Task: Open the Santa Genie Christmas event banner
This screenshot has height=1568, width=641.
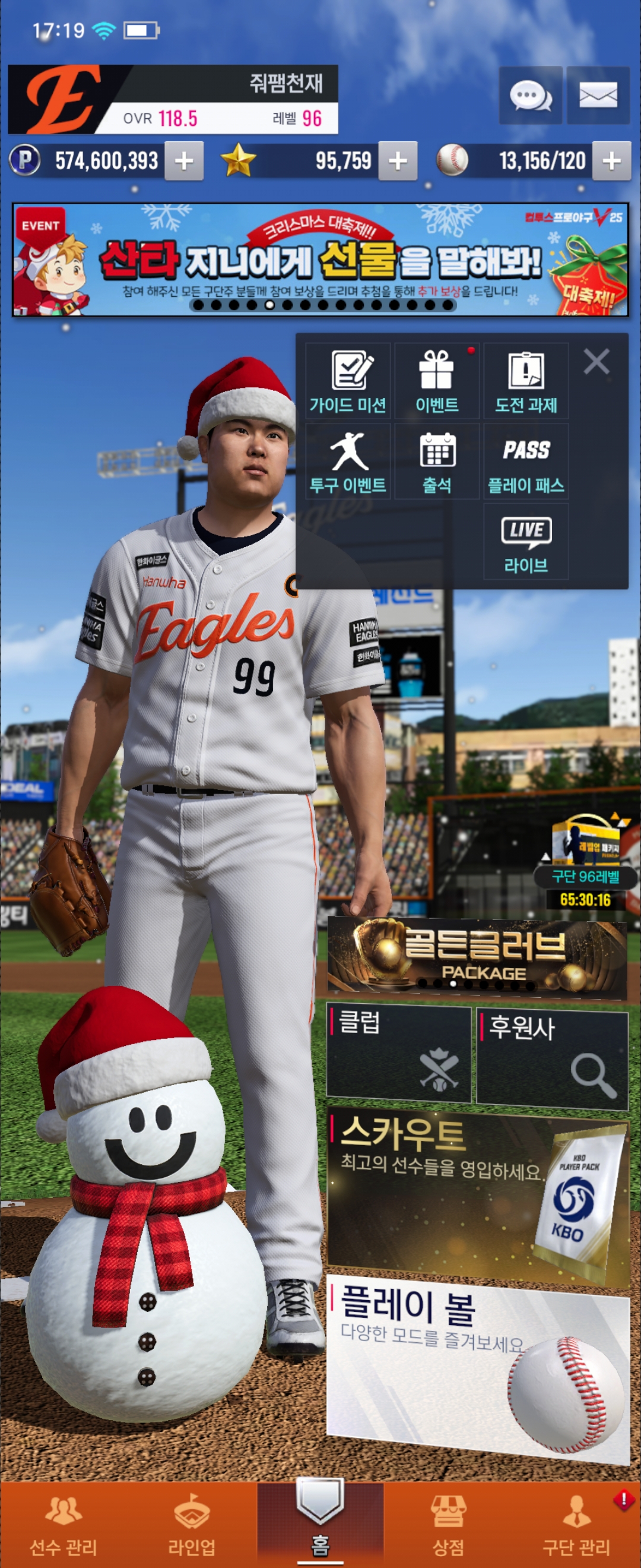Action: tap(320, 260)
